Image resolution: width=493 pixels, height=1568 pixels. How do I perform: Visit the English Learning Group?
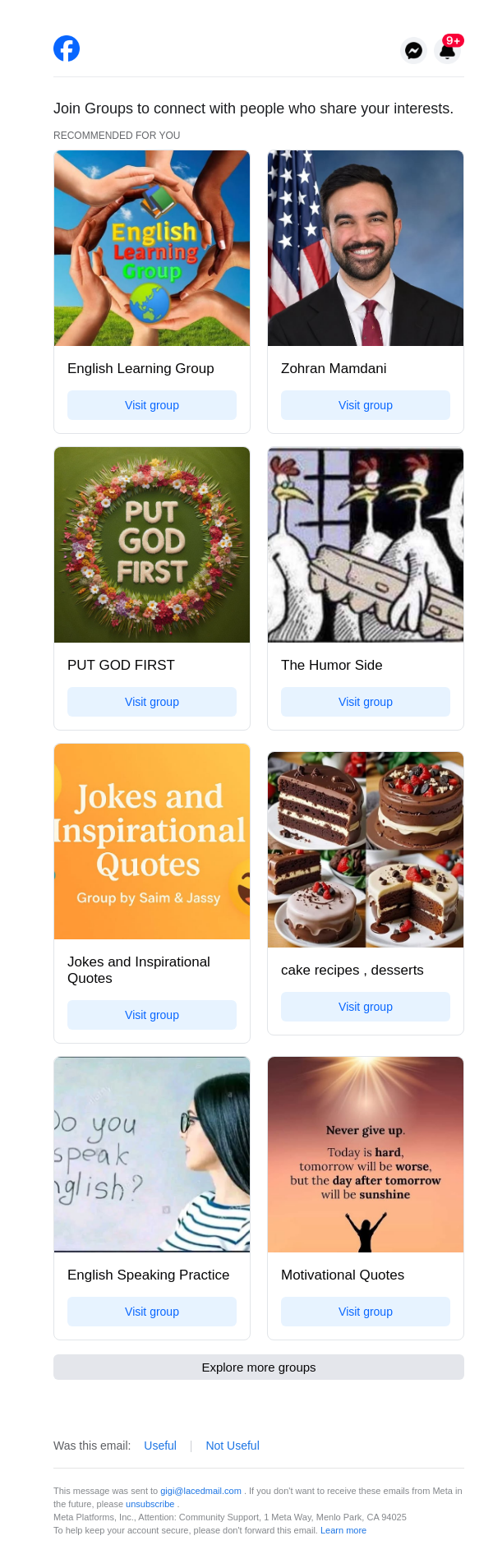[x=152, y=405]
